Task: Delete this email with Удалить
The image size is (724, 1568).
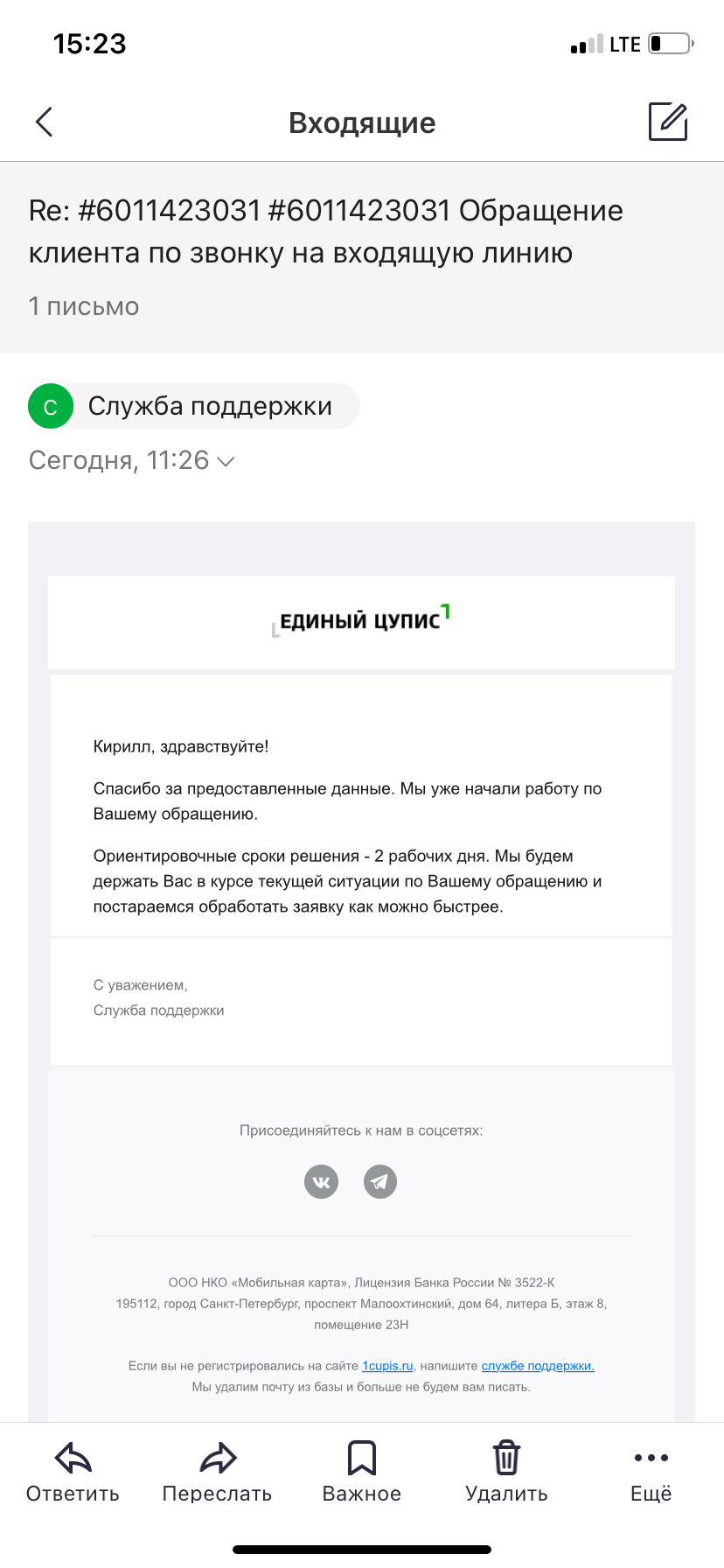Action: point(506,1473)
